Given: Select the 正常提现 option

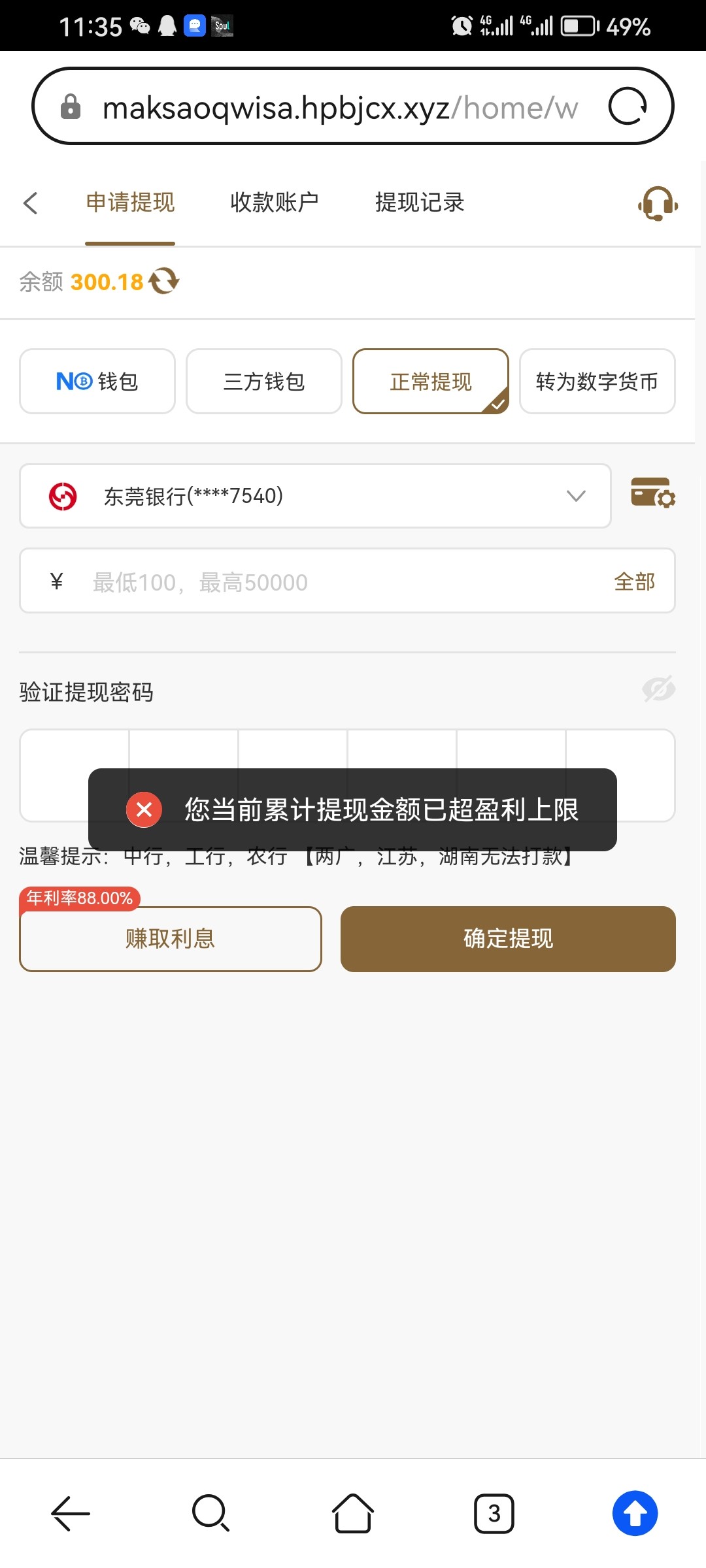Looking at the screenshot, I should (431, 382).
